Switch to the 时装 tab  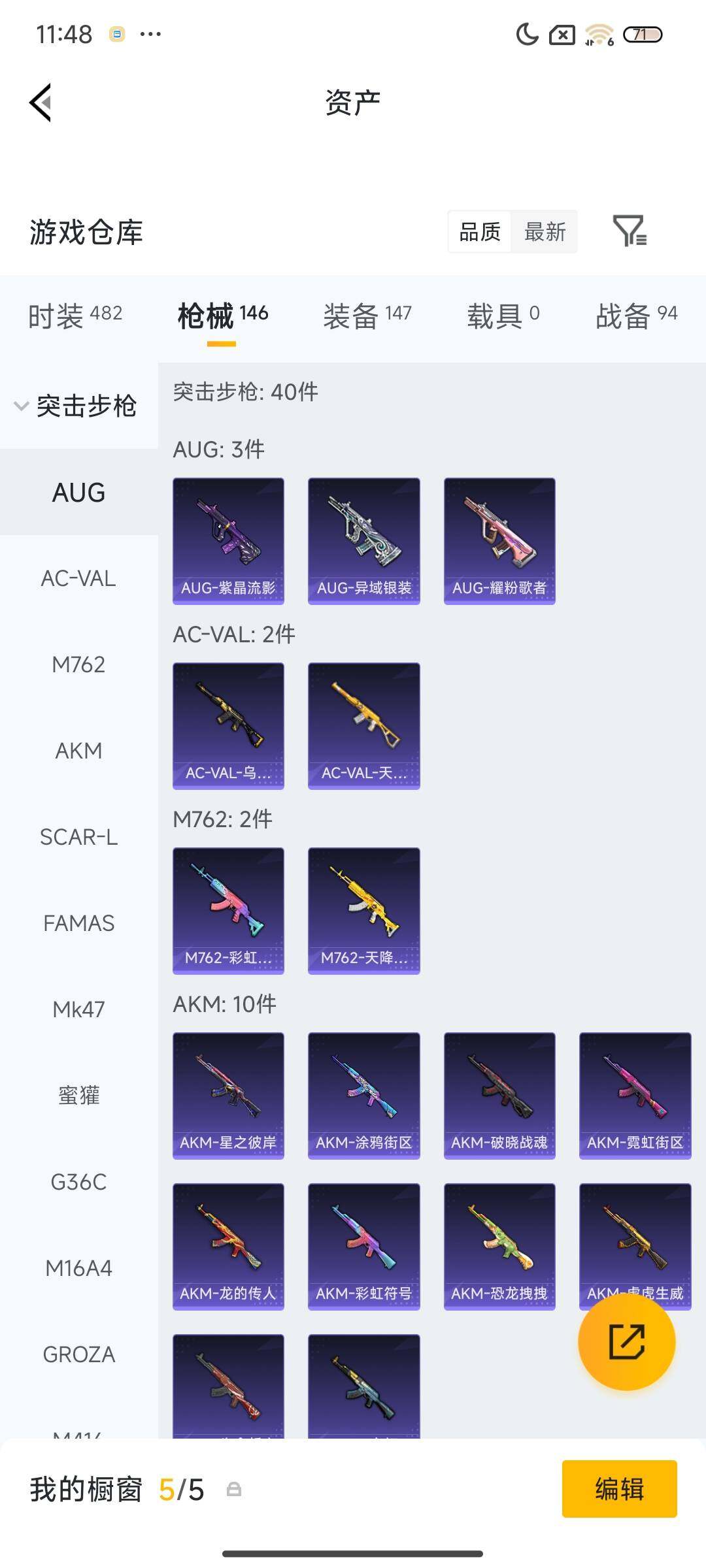coord(75,316)
